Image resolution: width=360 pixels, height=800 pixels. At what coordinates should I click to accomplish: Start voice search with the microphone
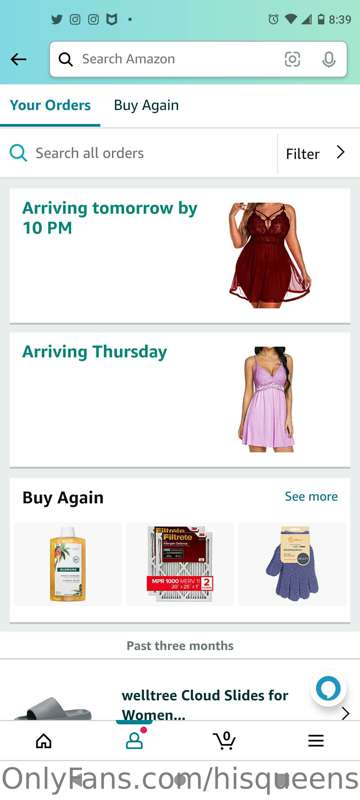pyautogui.click(x=329, y=60)
